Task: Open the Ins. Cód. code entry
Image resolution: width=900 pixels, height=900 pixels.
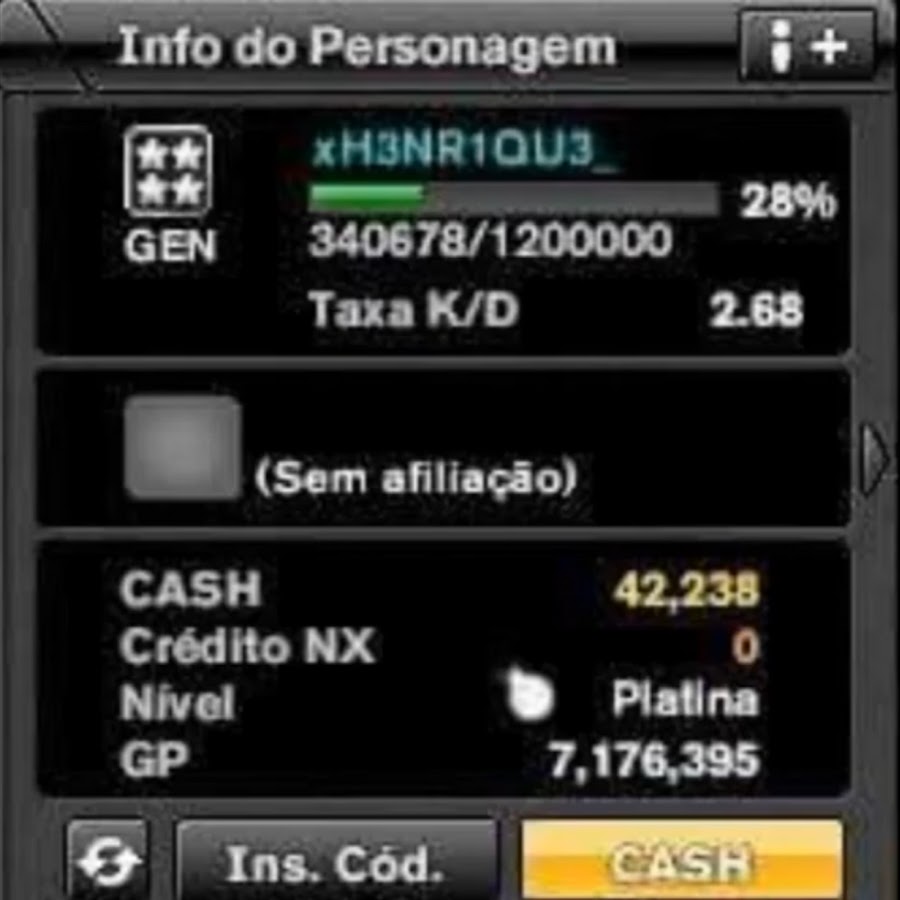Action: coord(335,862)
